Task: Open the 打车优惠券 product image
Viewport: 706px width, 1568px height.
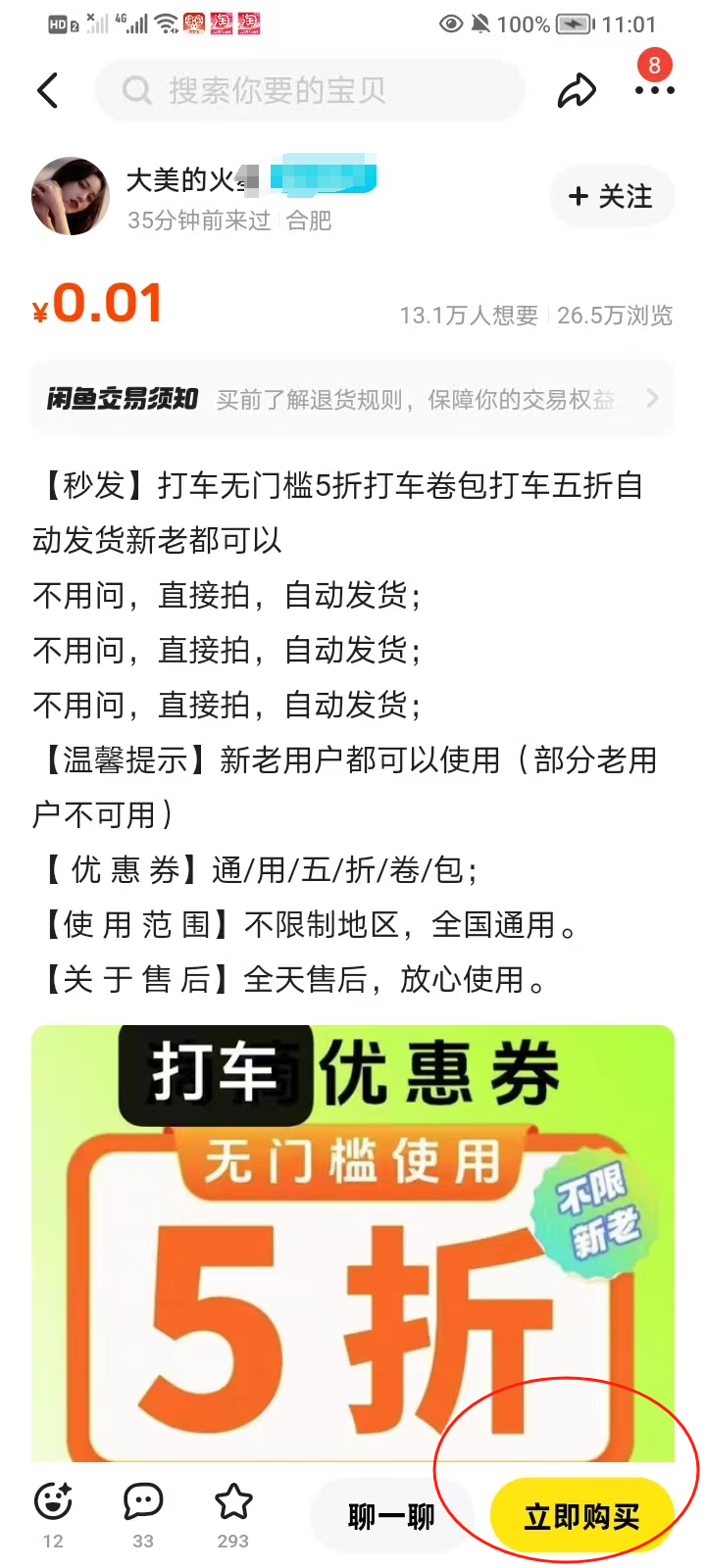Action: (x=353, y=1243)
